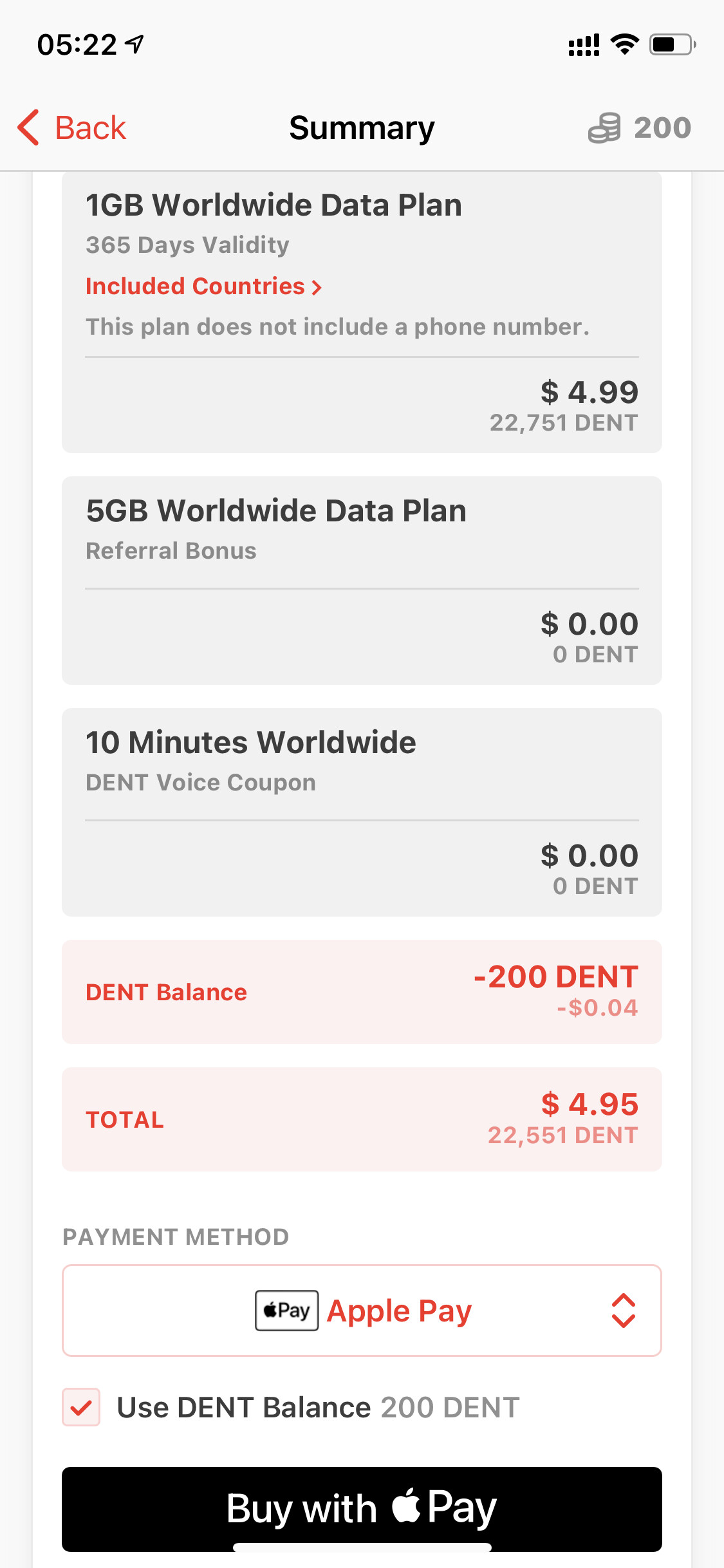Go back from the Summary screen
The width and height of the screenshot is (724, 1568).
[x=71, y=127]
